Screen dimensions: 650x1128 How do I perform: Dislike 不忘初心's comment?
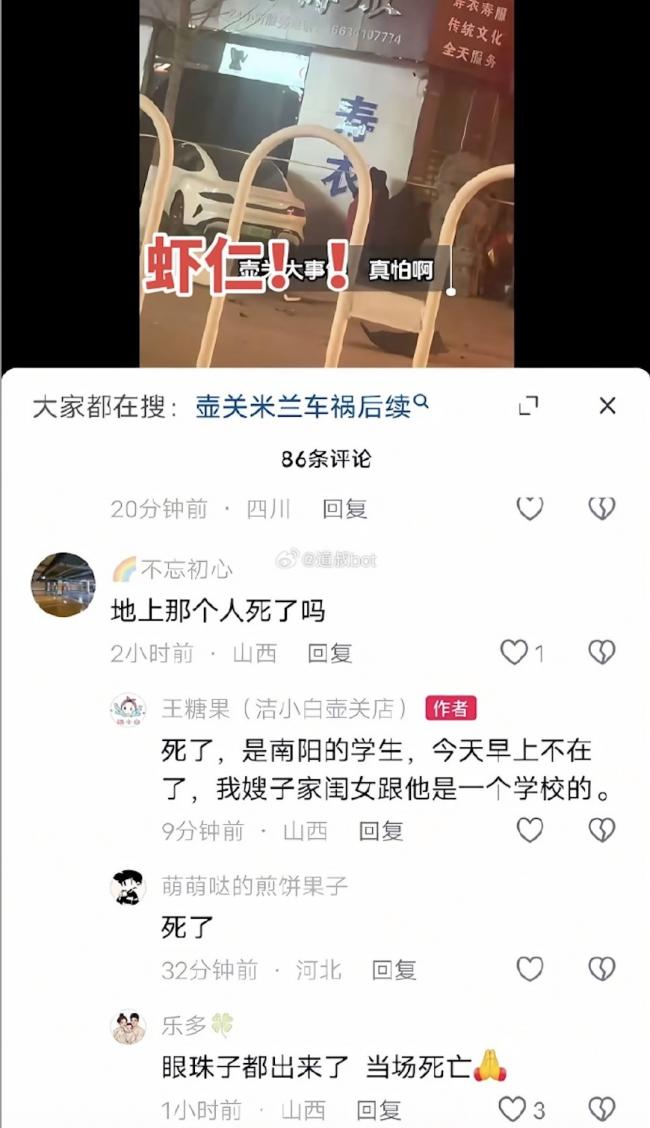click(600, 653)
